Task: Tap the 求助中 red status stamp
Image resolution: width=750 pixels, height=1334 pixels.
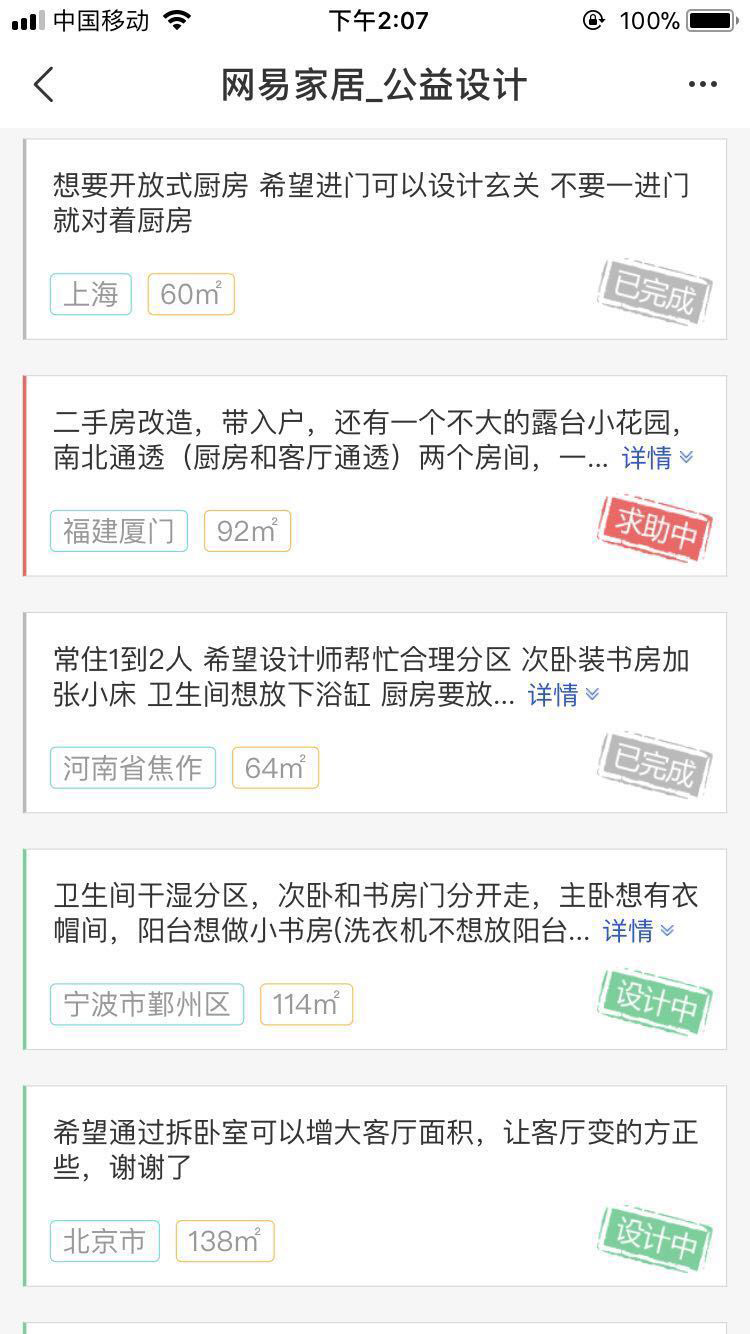Action: pos(654,532)
